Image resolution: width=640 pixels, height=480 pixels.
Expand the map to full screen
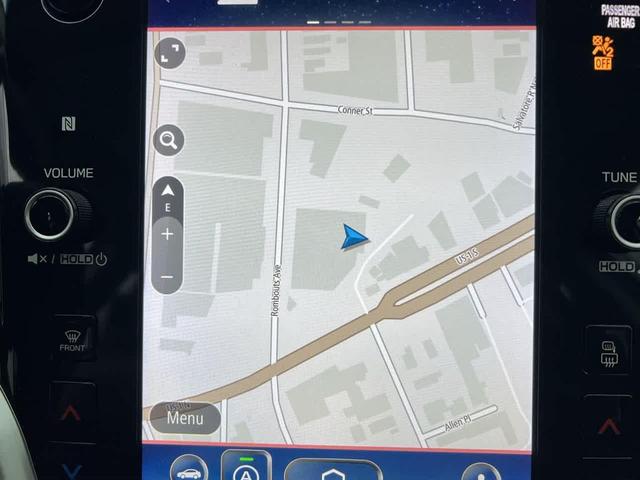(x=169, y=53)
